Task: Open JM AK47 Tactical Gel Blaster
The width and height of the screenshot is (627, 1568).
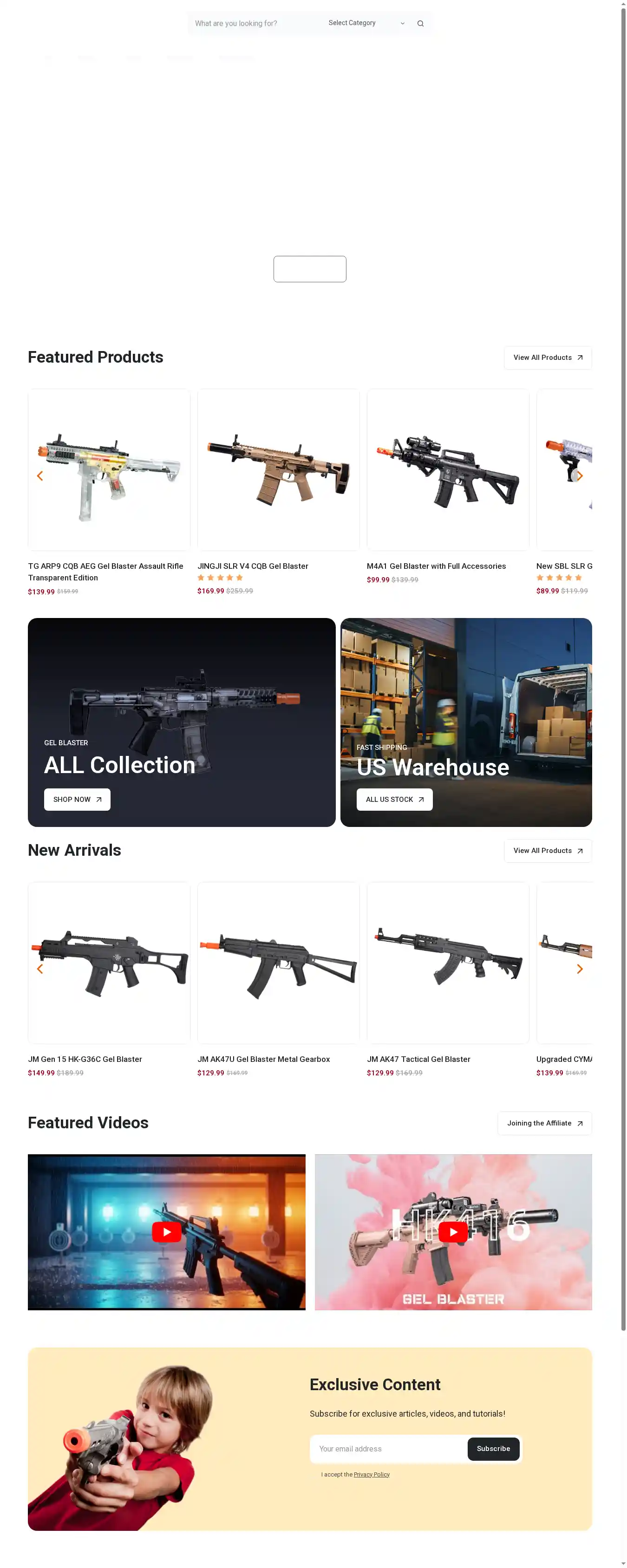Action: [418, 1059]
